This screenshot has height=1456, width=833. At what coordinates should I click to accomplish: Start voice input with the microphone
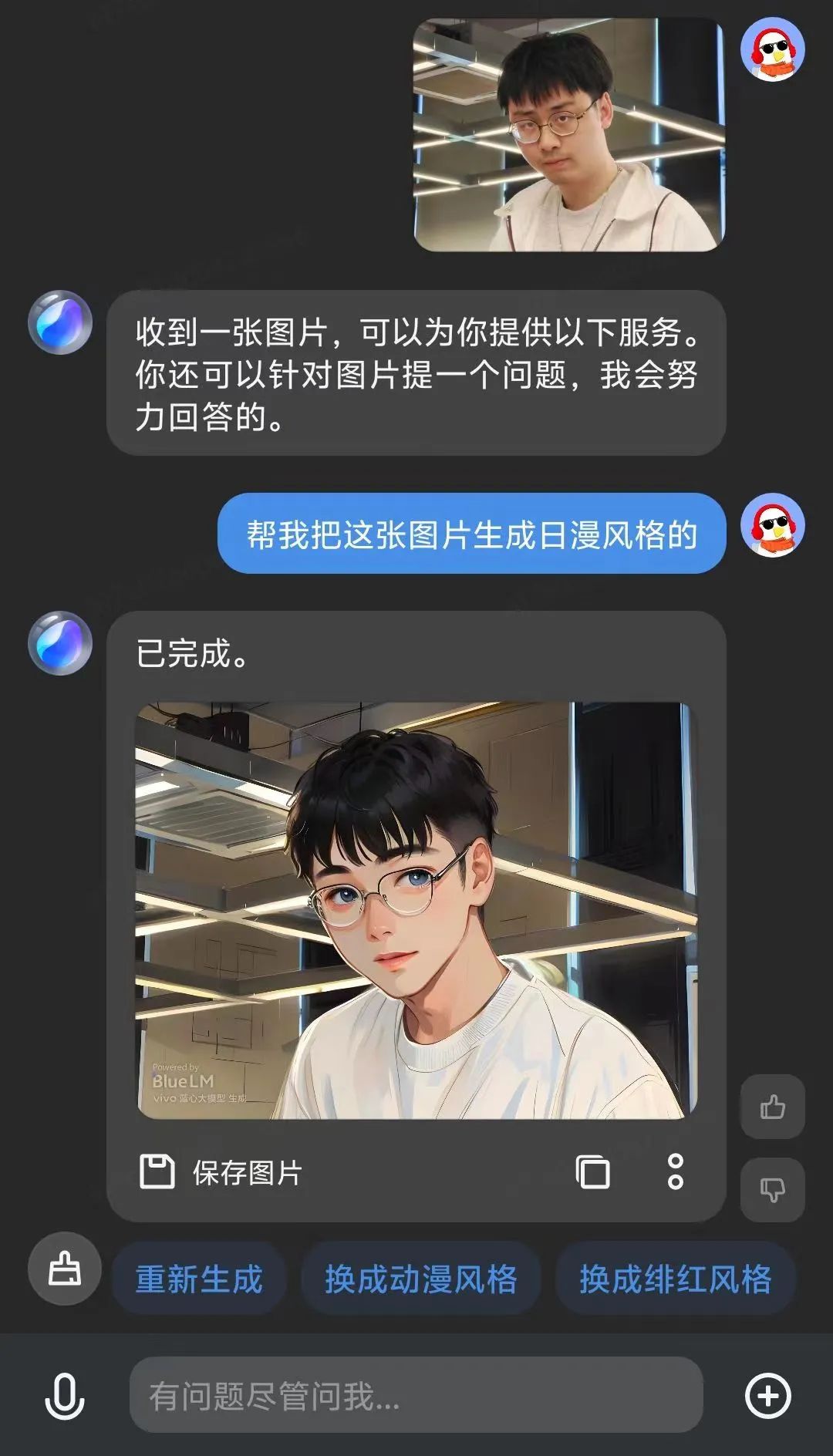tap(65, 1396)
